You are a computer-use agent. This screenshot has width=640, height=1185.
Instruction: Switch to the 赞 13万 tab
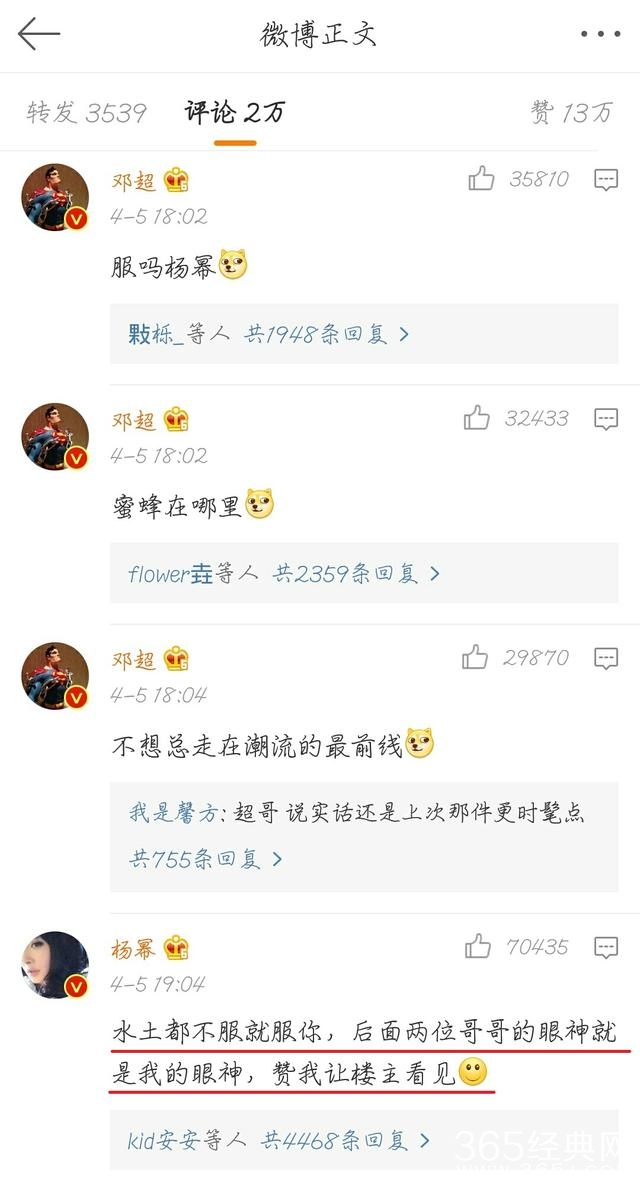571,113
